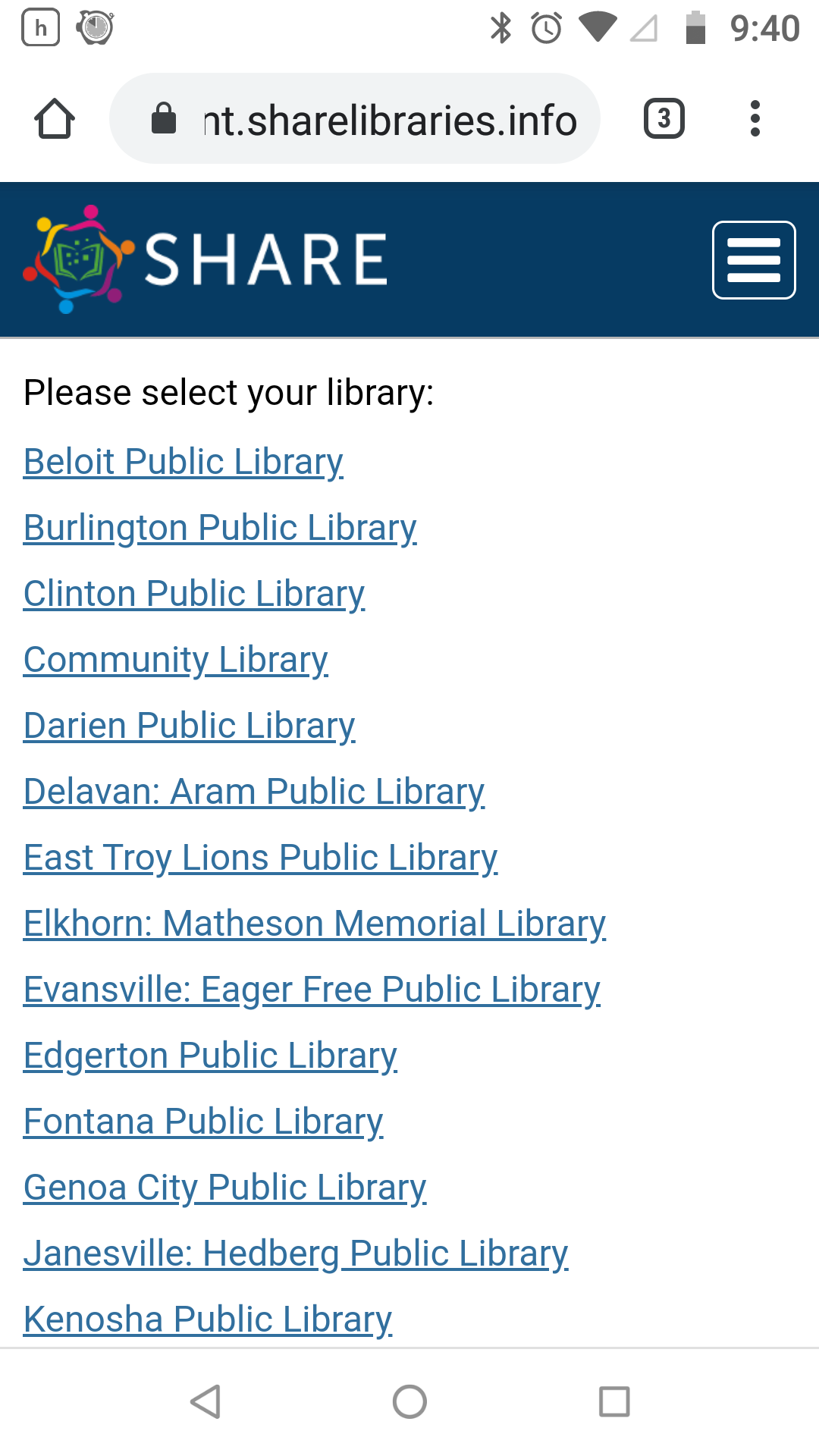Screen dimensions: 819x1456
Task: Select Beloit Public Library
Action: [x=184, y=462]
